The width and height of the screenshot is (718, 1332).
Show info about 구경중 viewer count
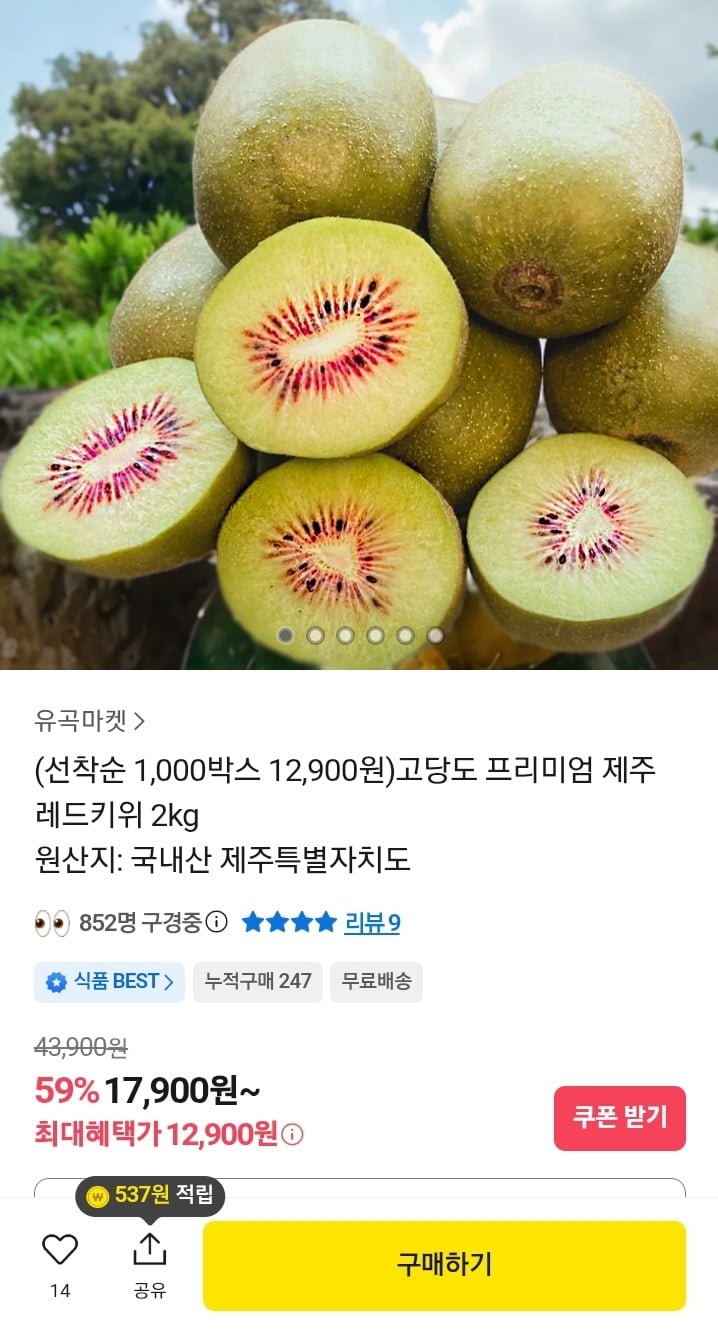(217, 923)
